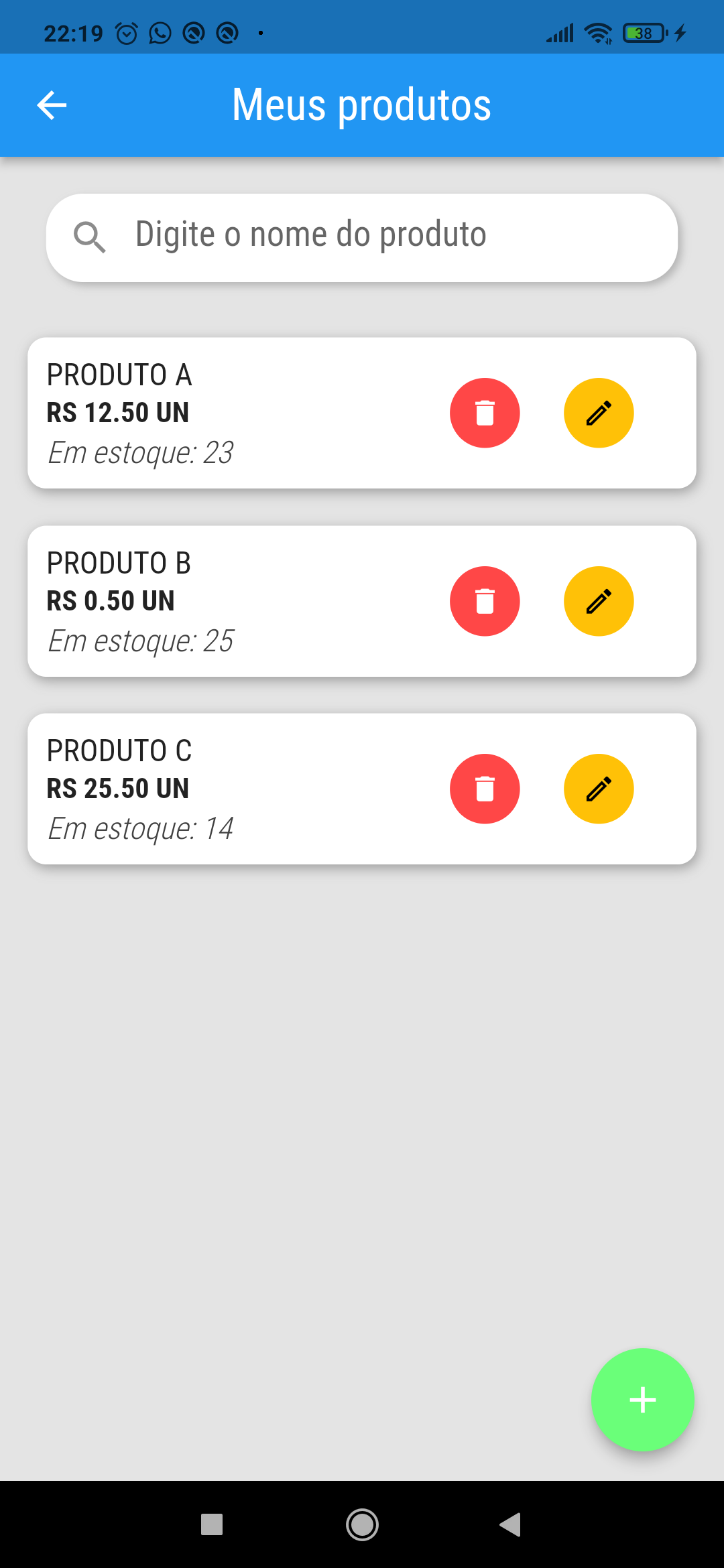Tap the battery indicator showing 38
The height and width of the screenshot is (1568, 724).
(x=642, y=32)
